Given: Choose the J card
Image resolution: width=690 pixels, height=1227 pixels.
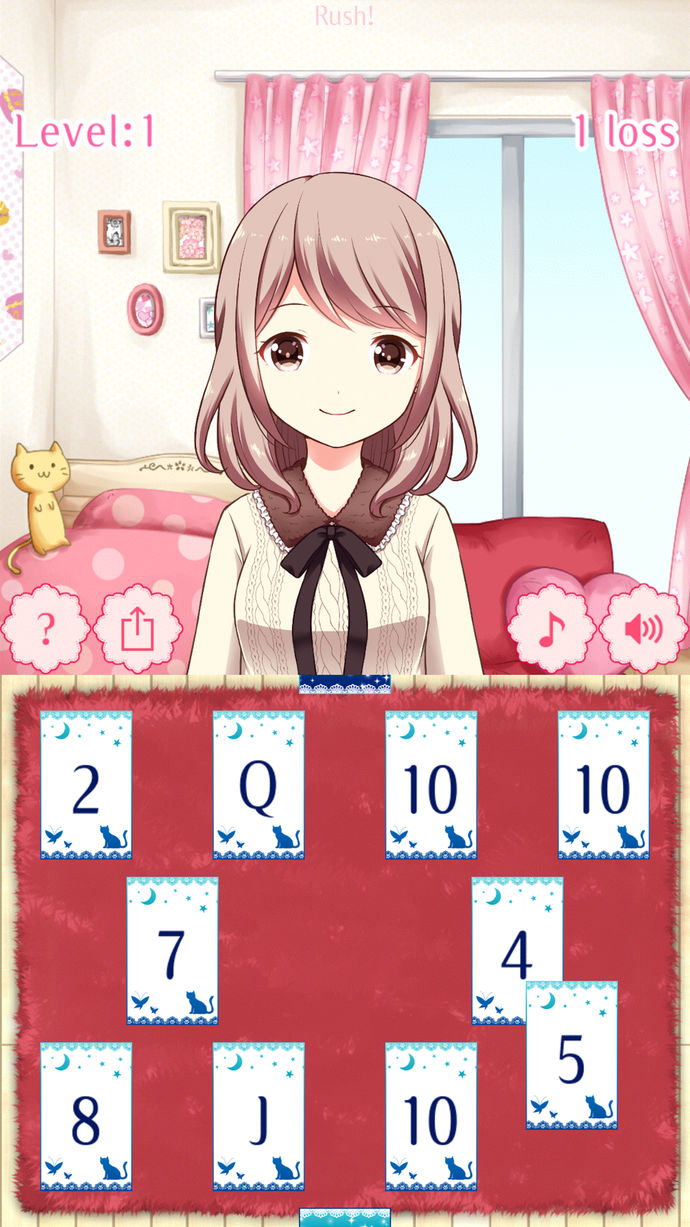Looking at the screenshot, I should pyautogui.click(x=259, y=1117).
